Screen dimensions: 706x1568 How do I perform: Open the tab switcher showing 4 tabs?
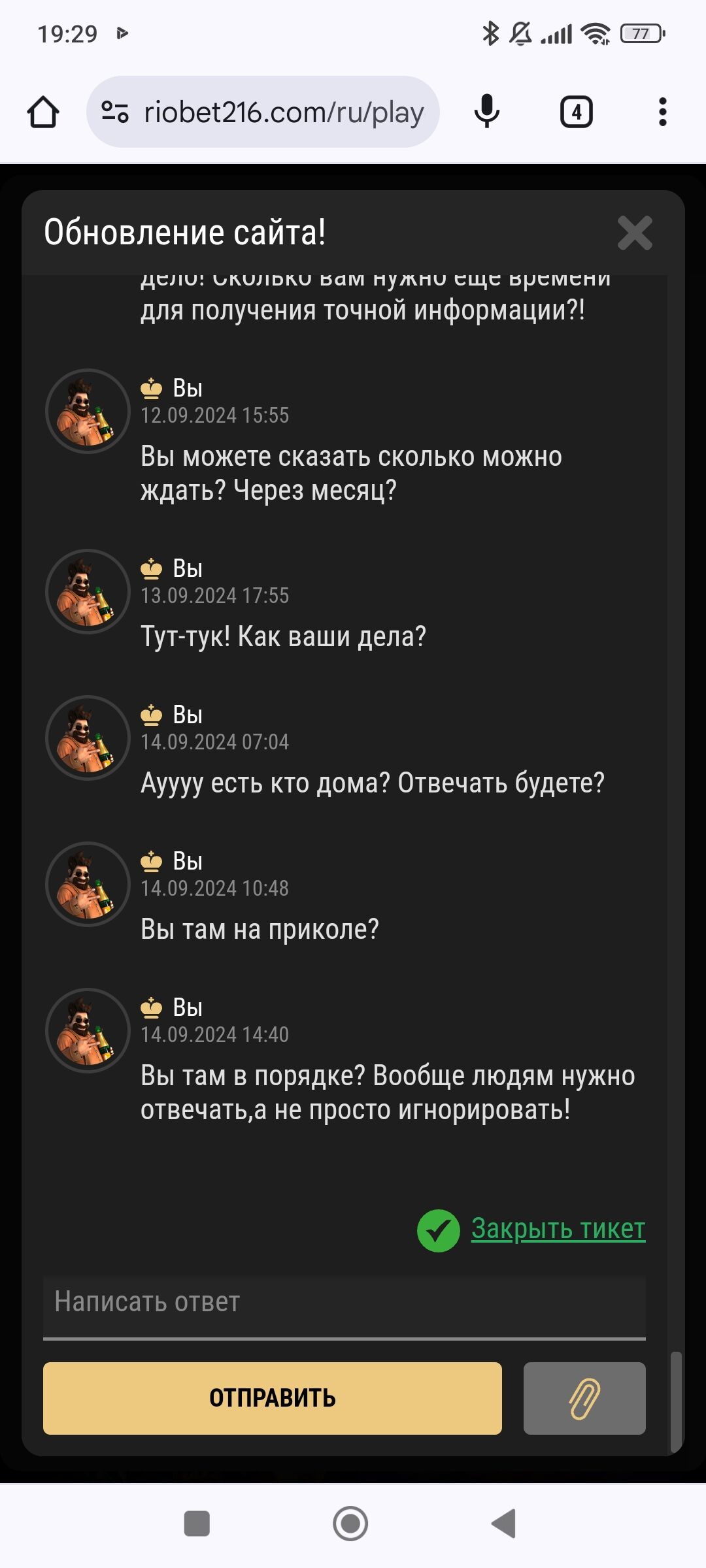576,112
